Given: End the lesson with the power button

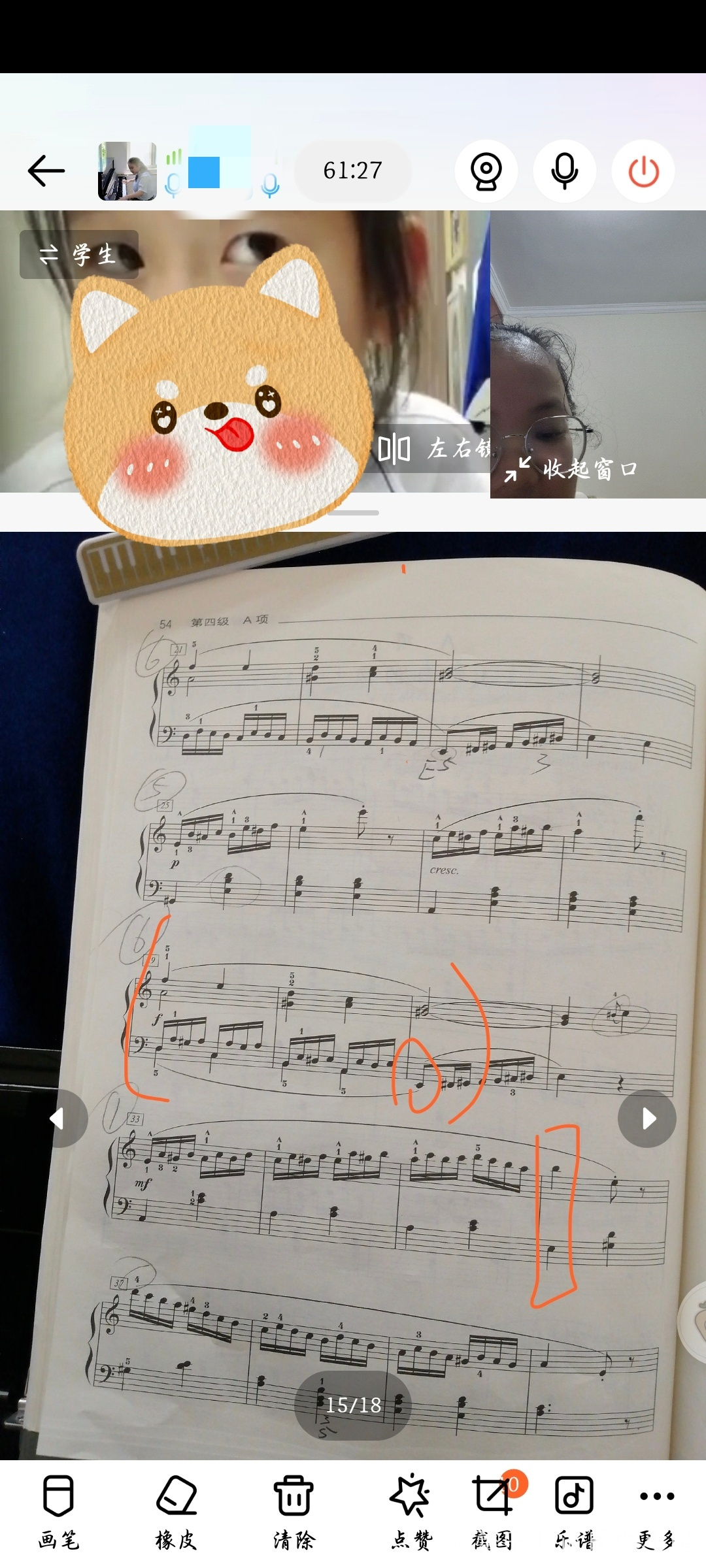Looking at the screenshot, I should pyautogui.click(x=643, y=171).
